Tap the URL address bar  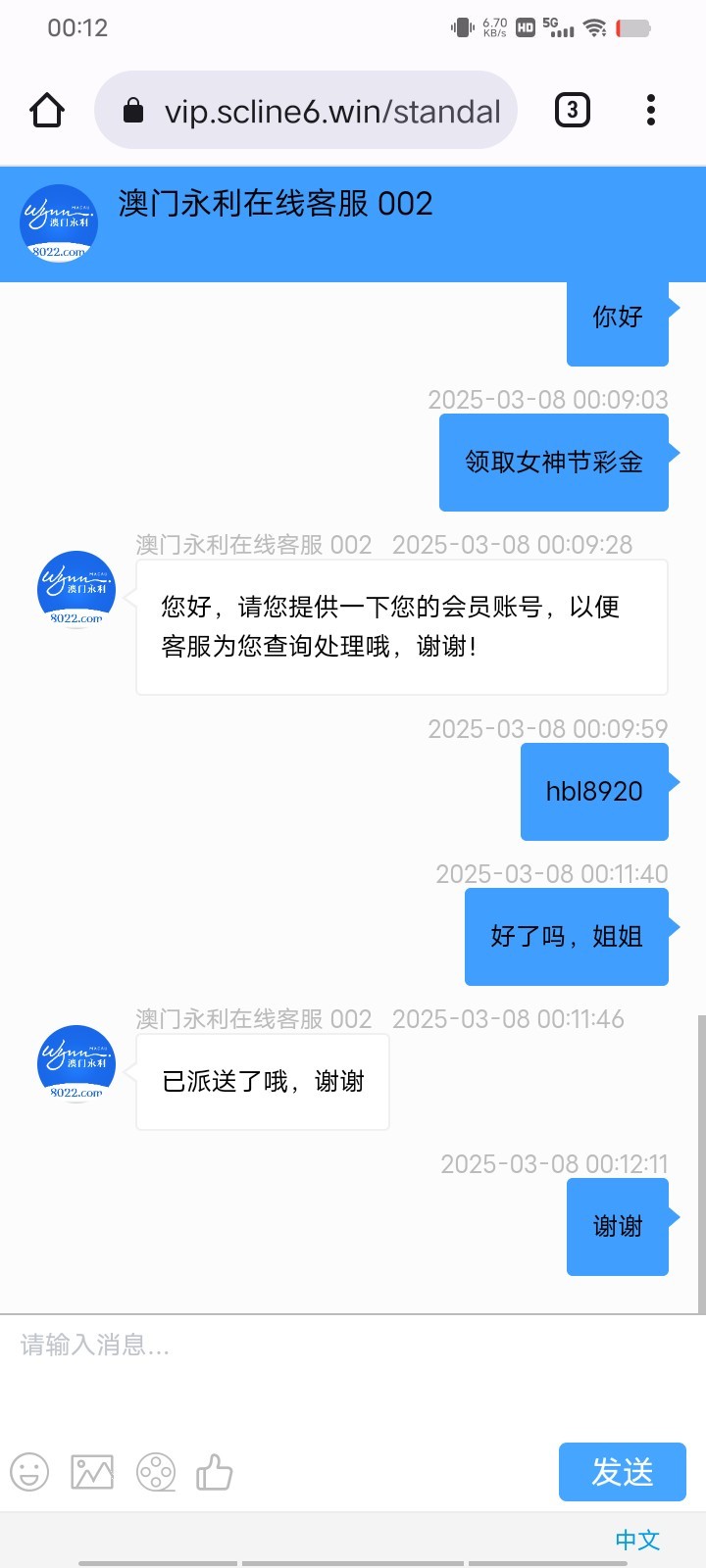click(305, 111)
